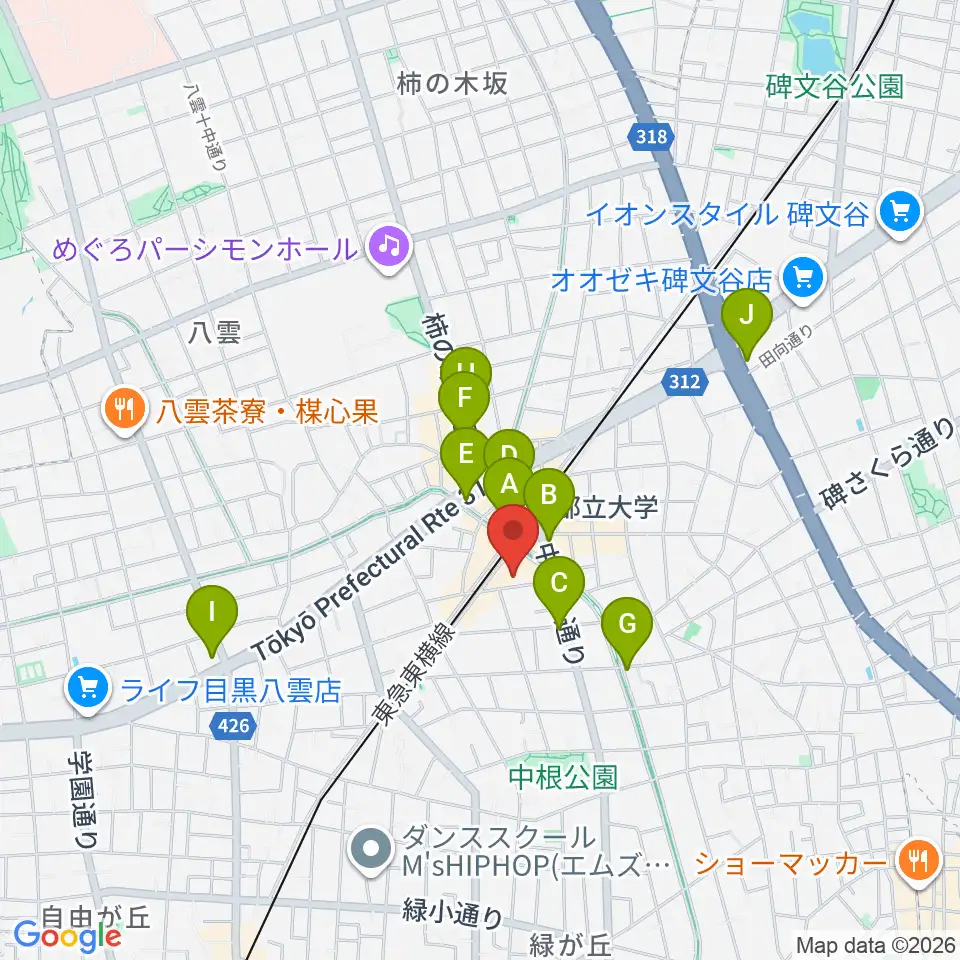The width and height of the screenshot is (960, 960).
Task: Open marker C on the map
Action: click(559, 582)
